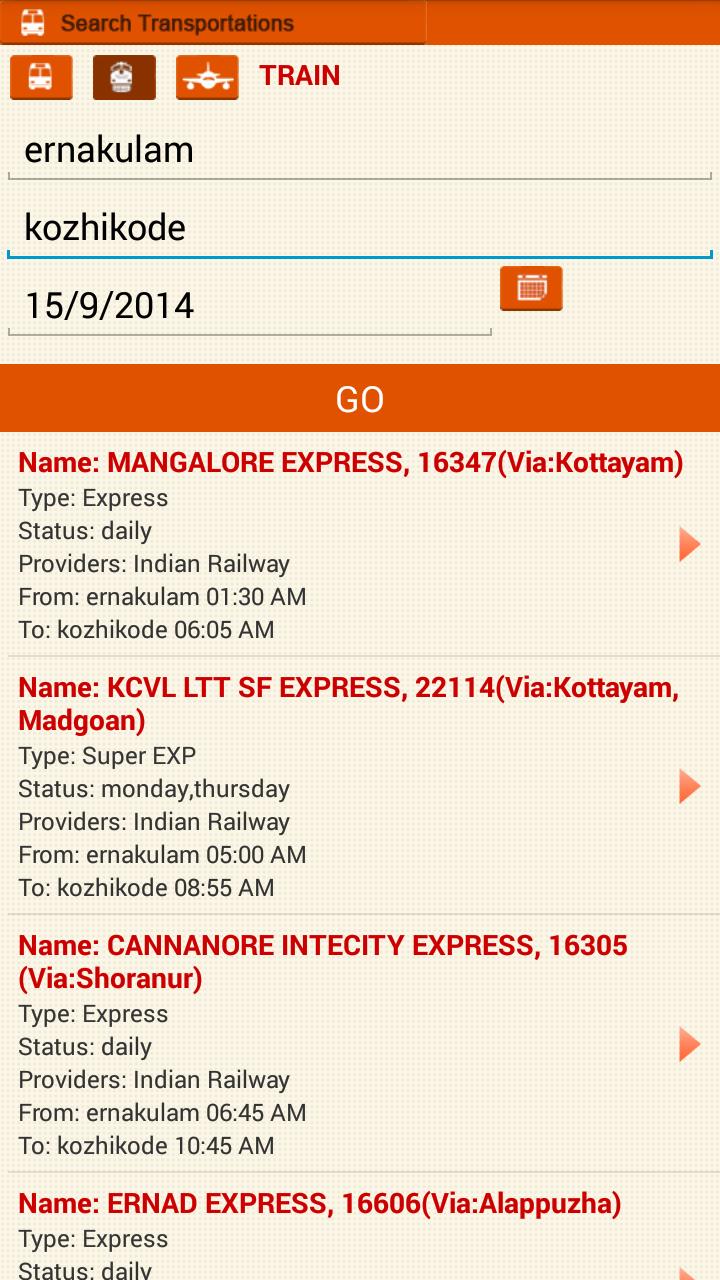Screen dimensions: 720x1280
Task: Select the train transport icon
Action: coord(124,77)
